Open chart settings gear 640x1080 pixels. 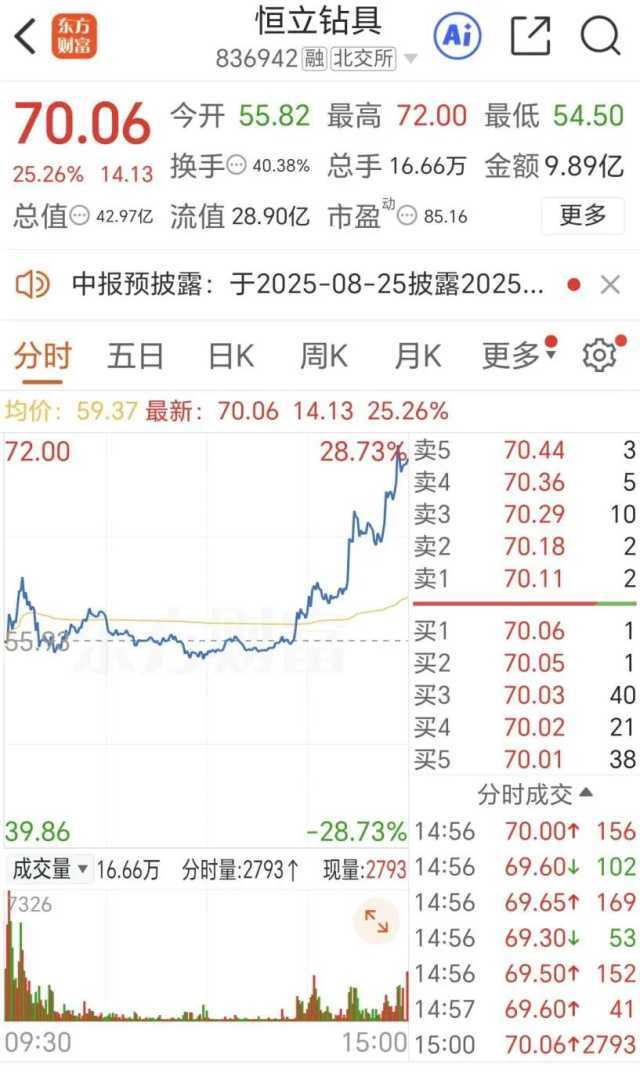point(599,355)
